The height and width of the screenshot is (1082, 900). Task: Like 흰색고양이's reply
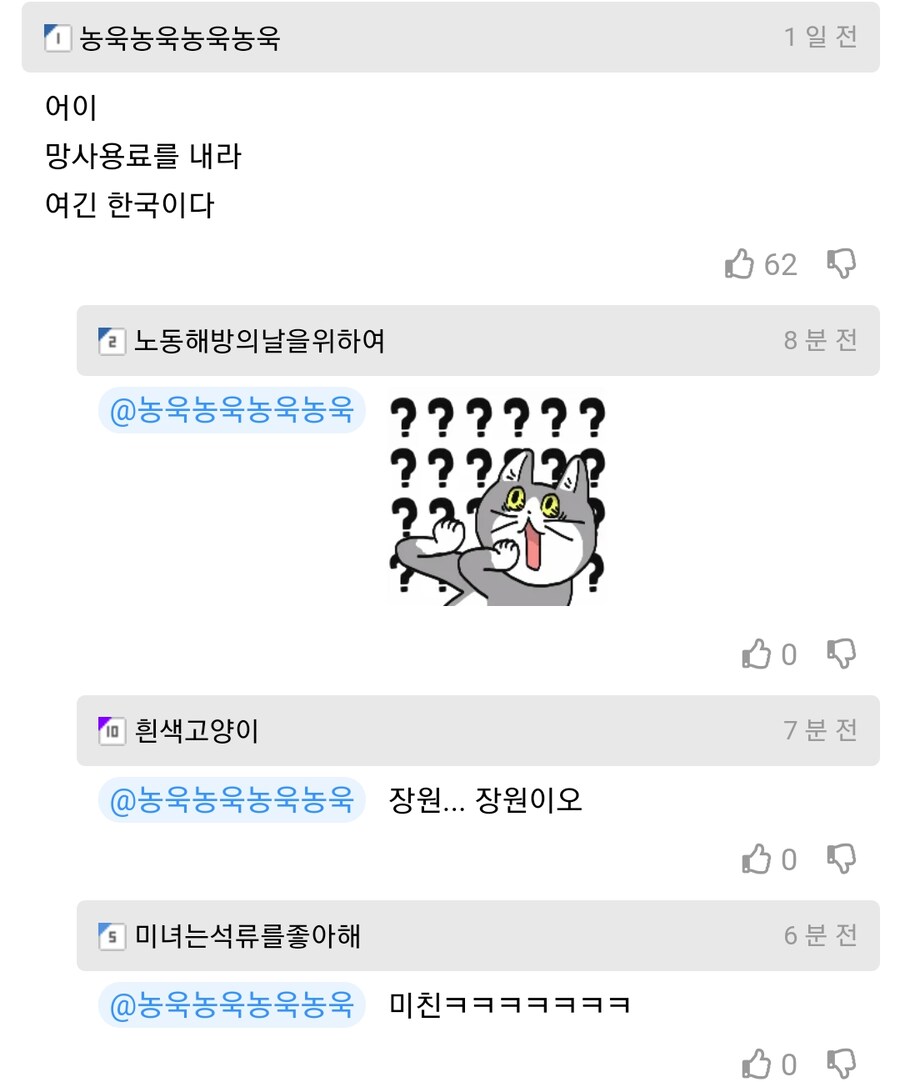pos(757,859)
